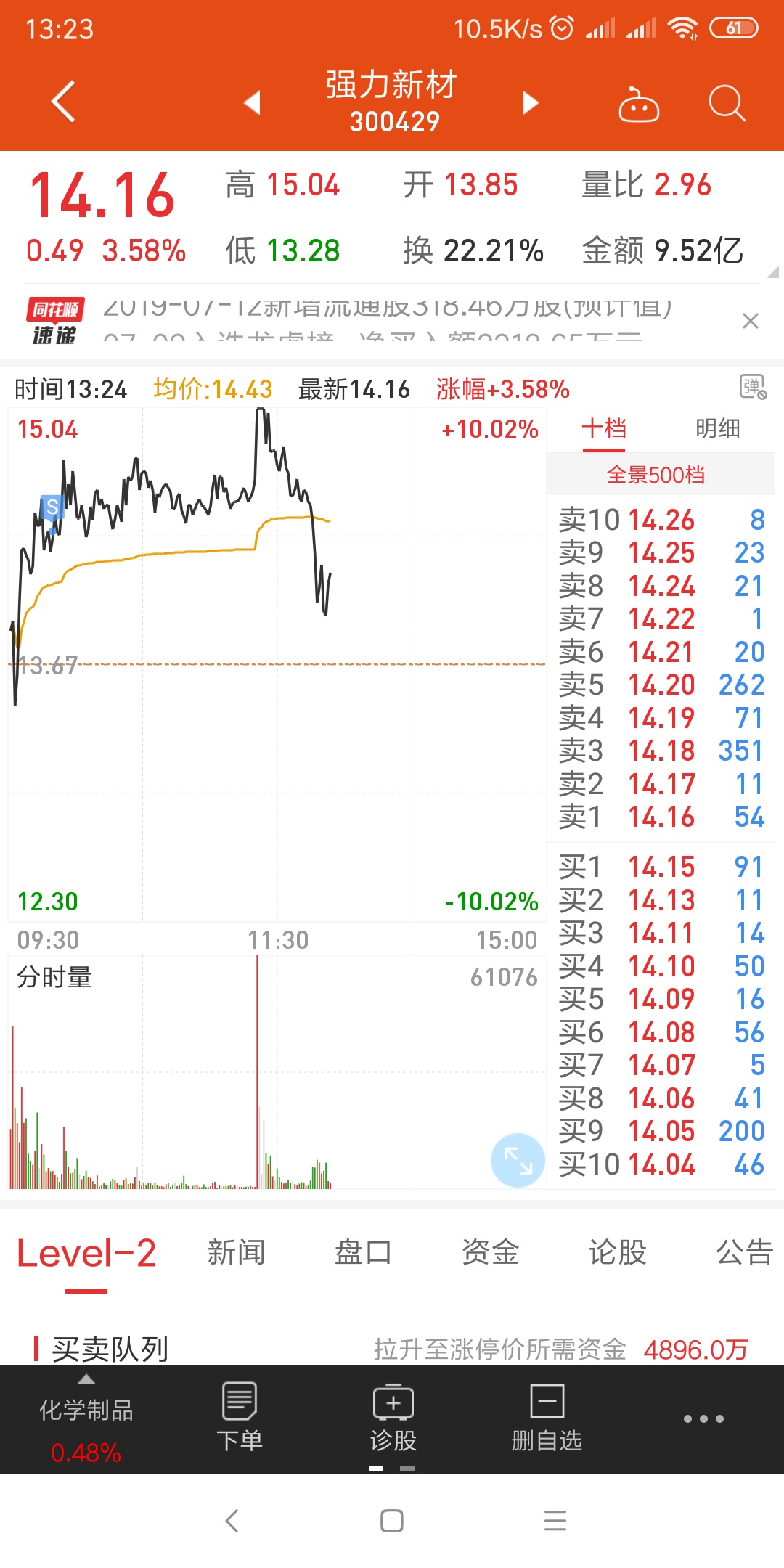Image resolution: width=784 pixels, height=1568 pixels.
Task: Tap 下单 to place an order
Action: pos(240,1417)
